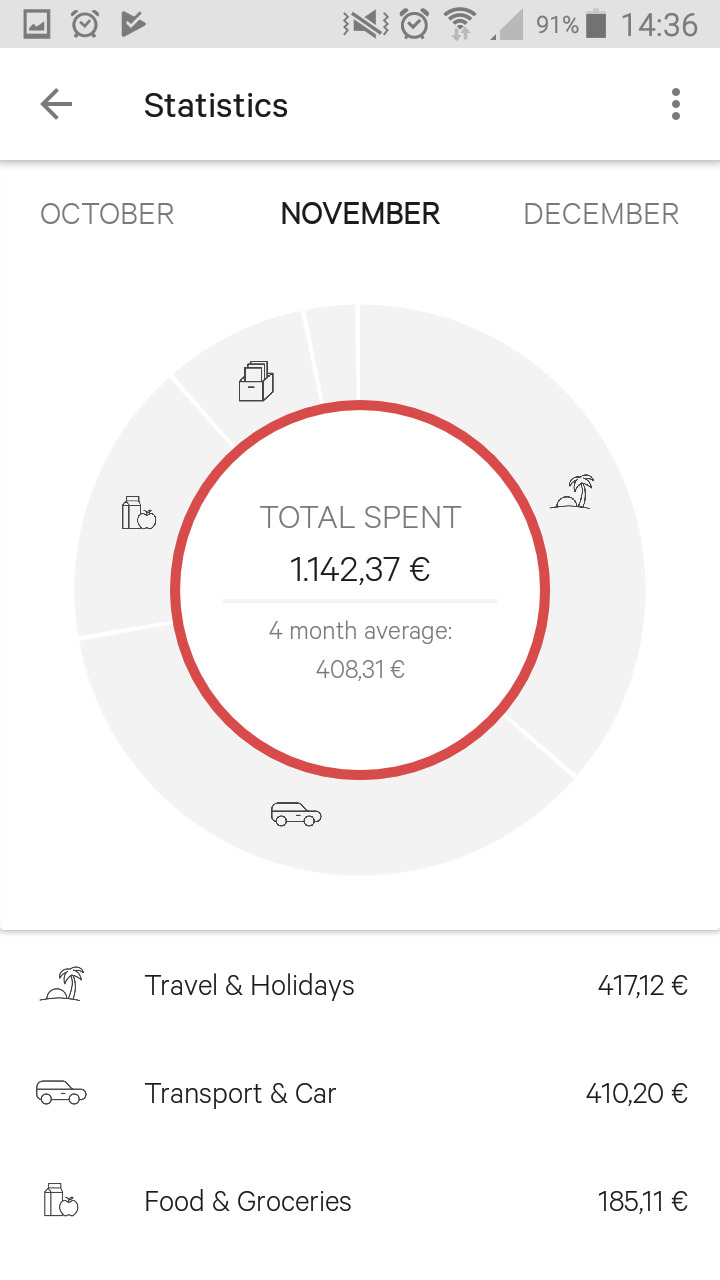
Task: Select the car segment in the donut chart
Action: 296,814
